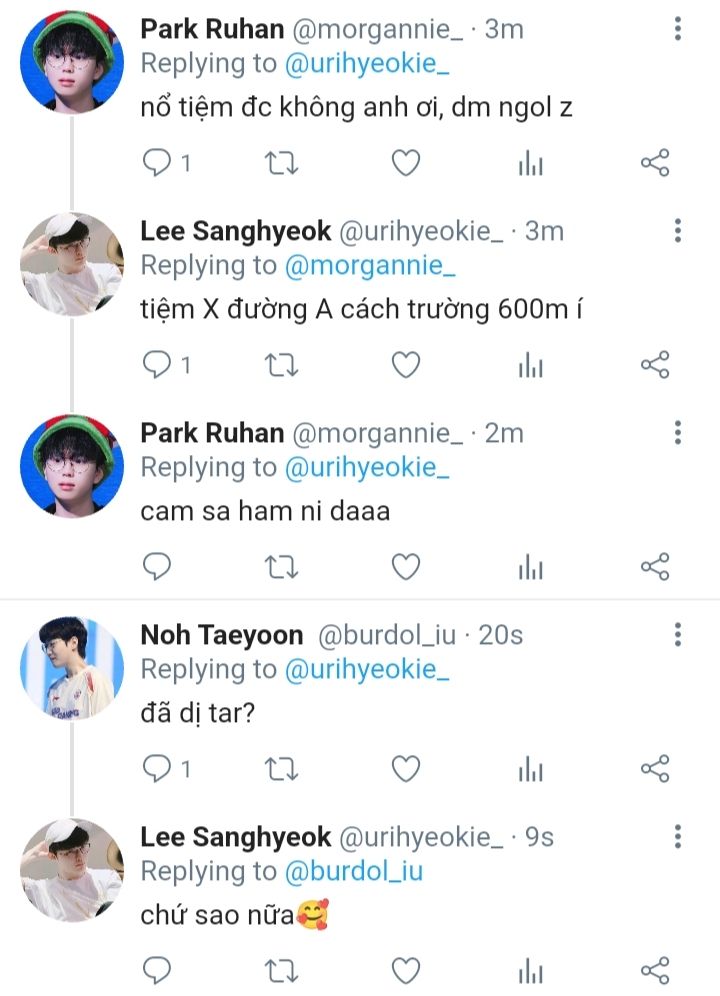Share the "cam sa ham ni daaa" tweet
This screenshot has height=996, width=720.
pos(655,567)
